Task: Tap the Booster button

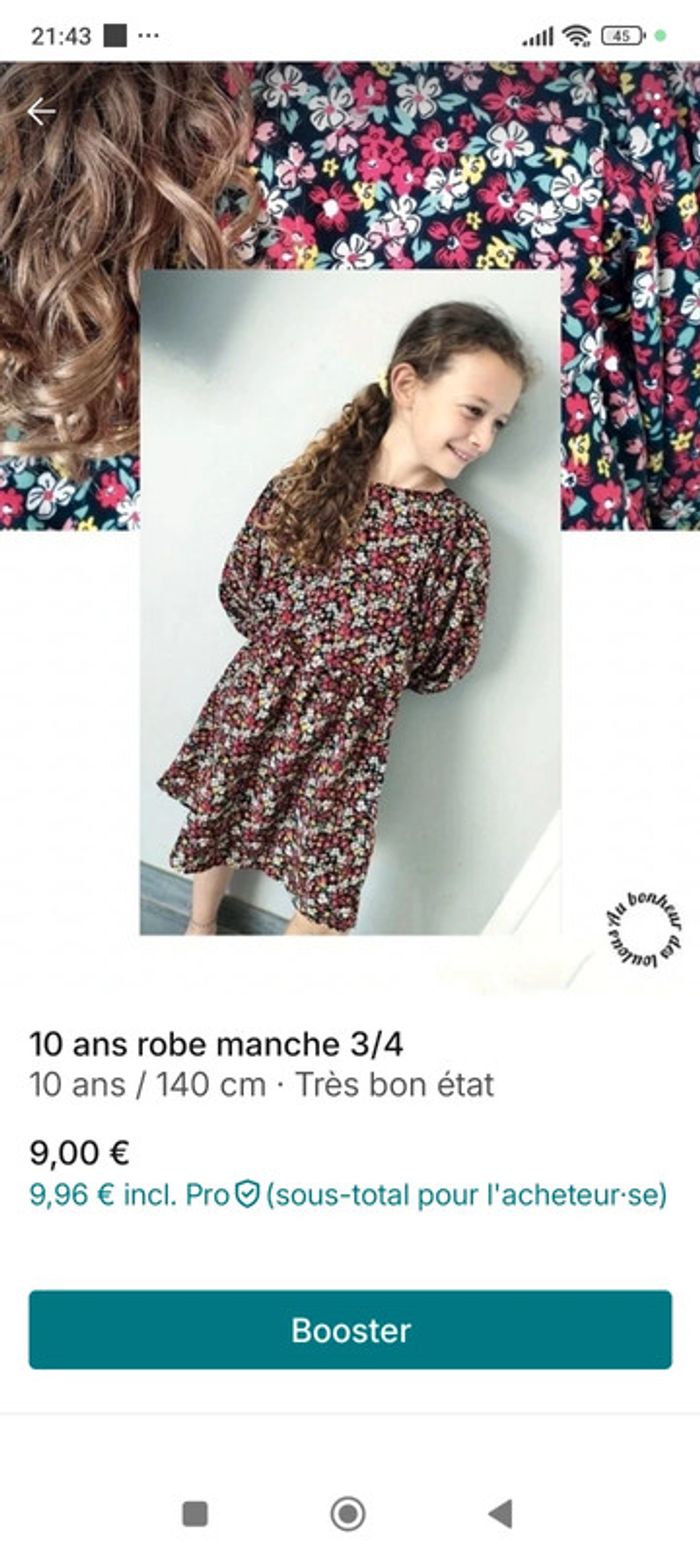Action: (350, 1329)
